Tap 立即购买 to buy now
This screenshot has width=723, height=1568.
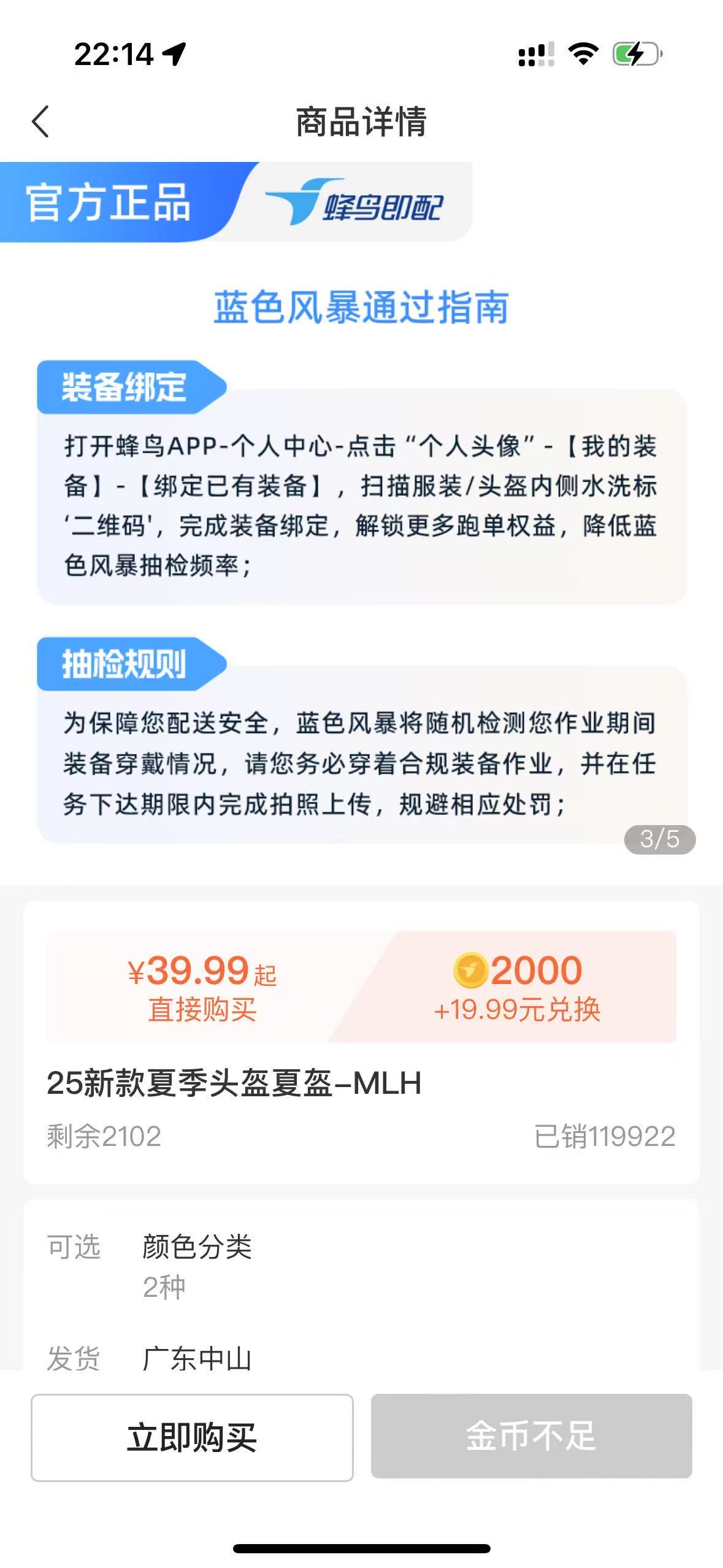pos(192,1437)
